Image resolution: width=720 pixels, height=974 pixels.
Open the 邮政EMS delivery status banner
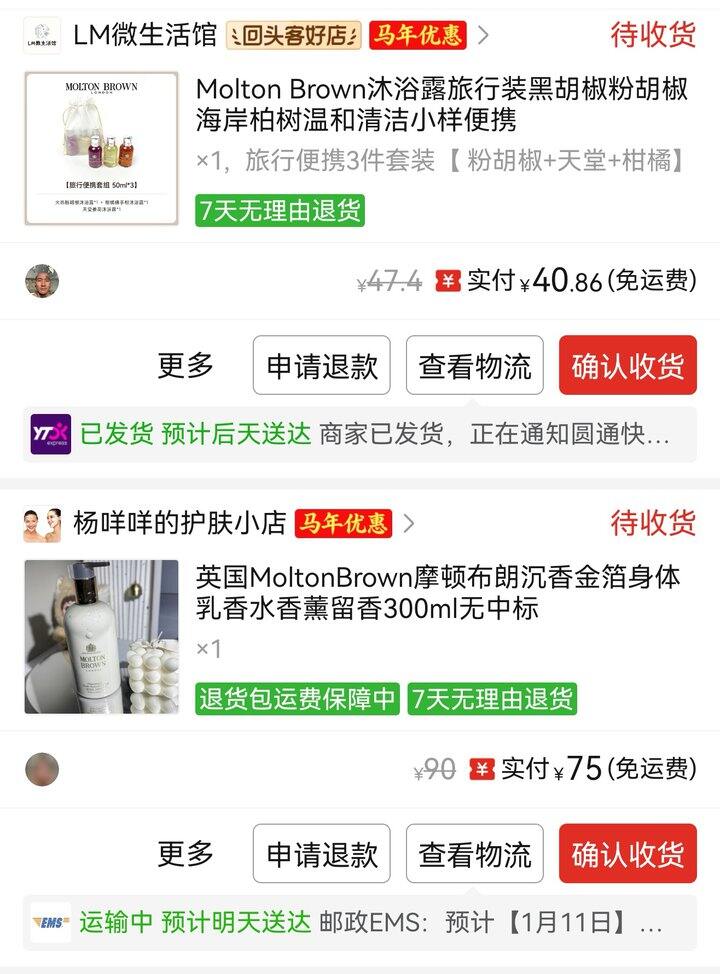click(360, 922)
